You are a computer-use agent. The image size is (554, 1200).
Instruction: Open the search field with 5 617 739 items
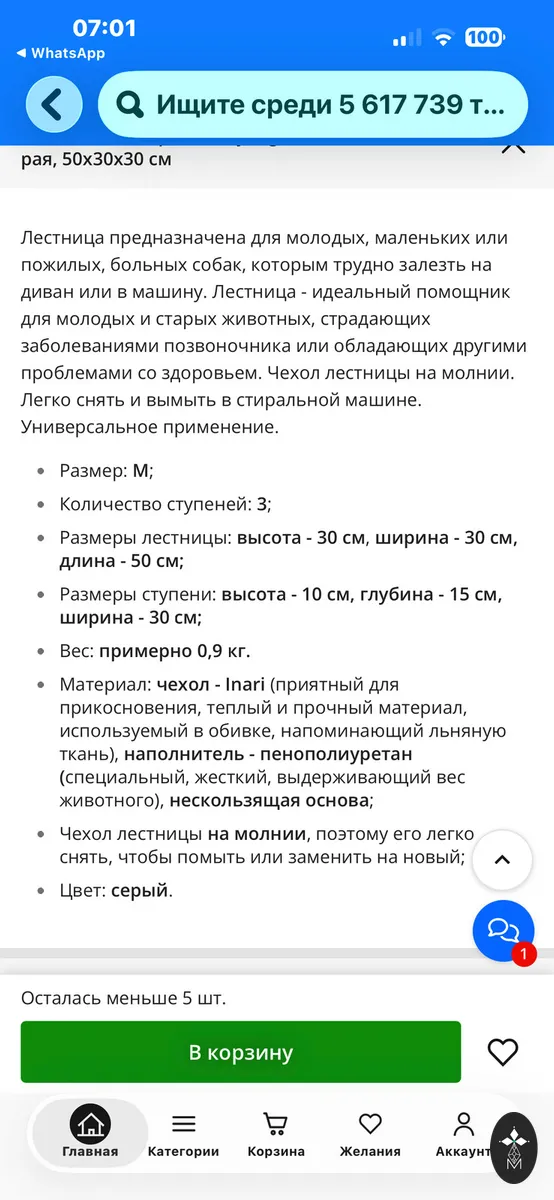click(x=313, y=104)
